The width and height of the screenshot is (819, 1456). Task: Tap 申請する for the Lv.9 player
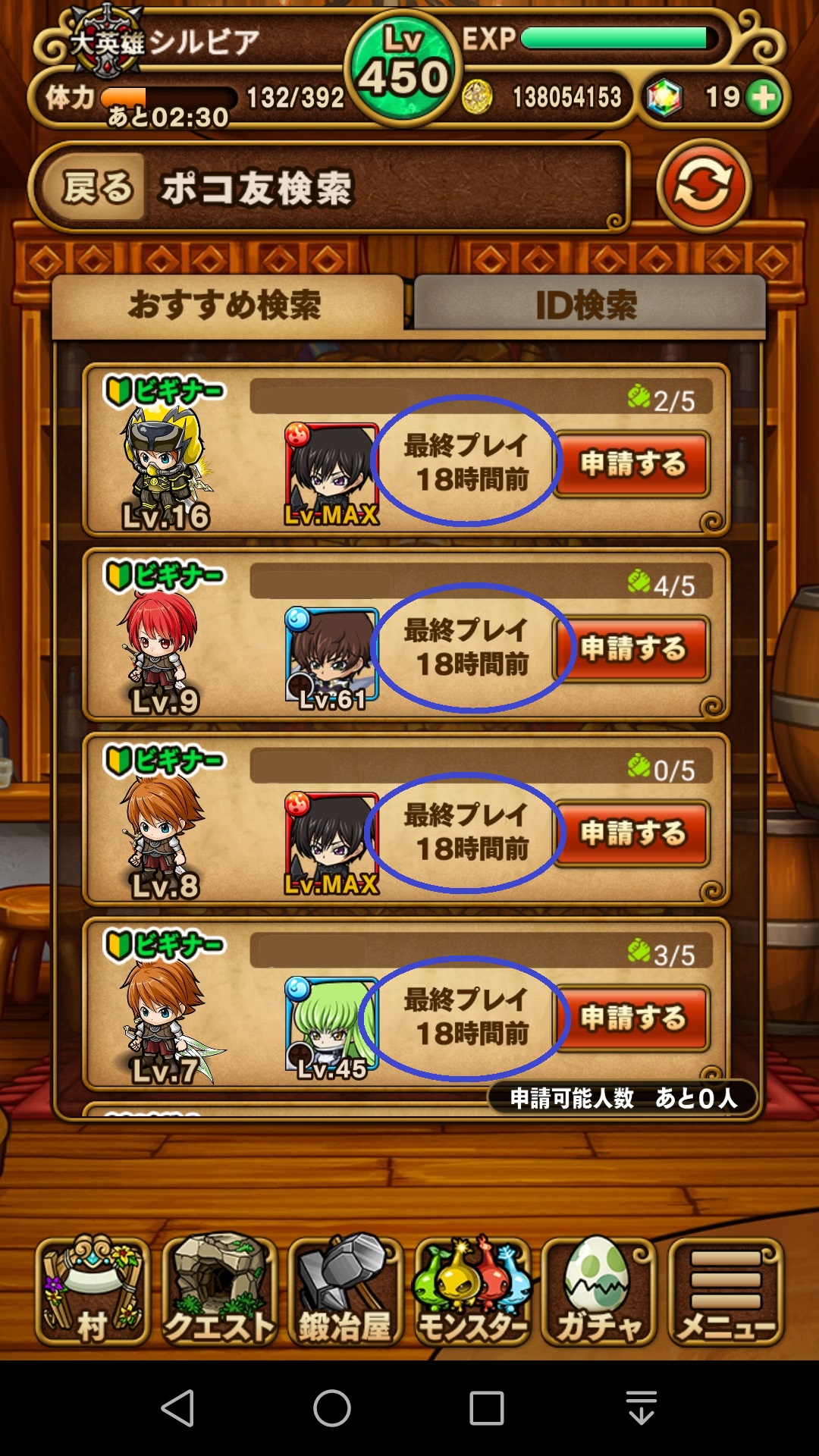pyautogui.click(x=632, y=649)
